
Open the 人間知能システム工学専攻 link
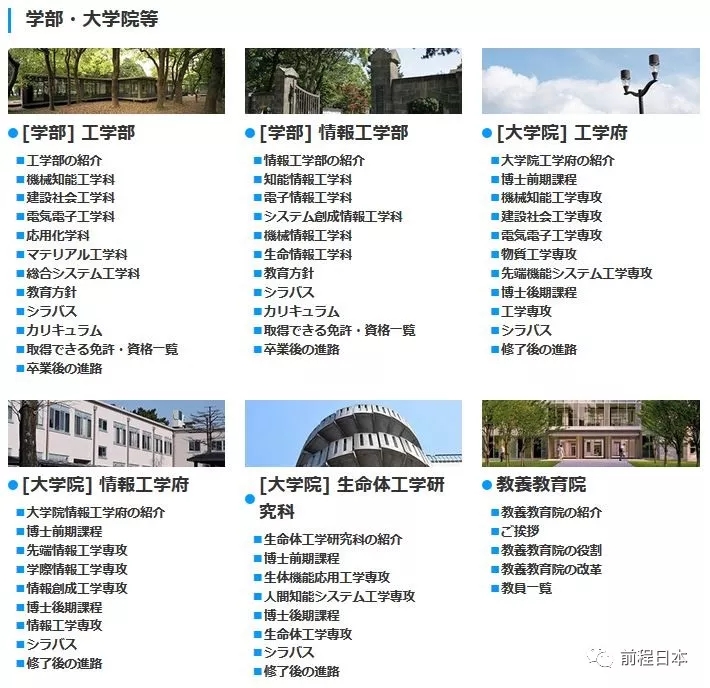[x=339, y=596]
